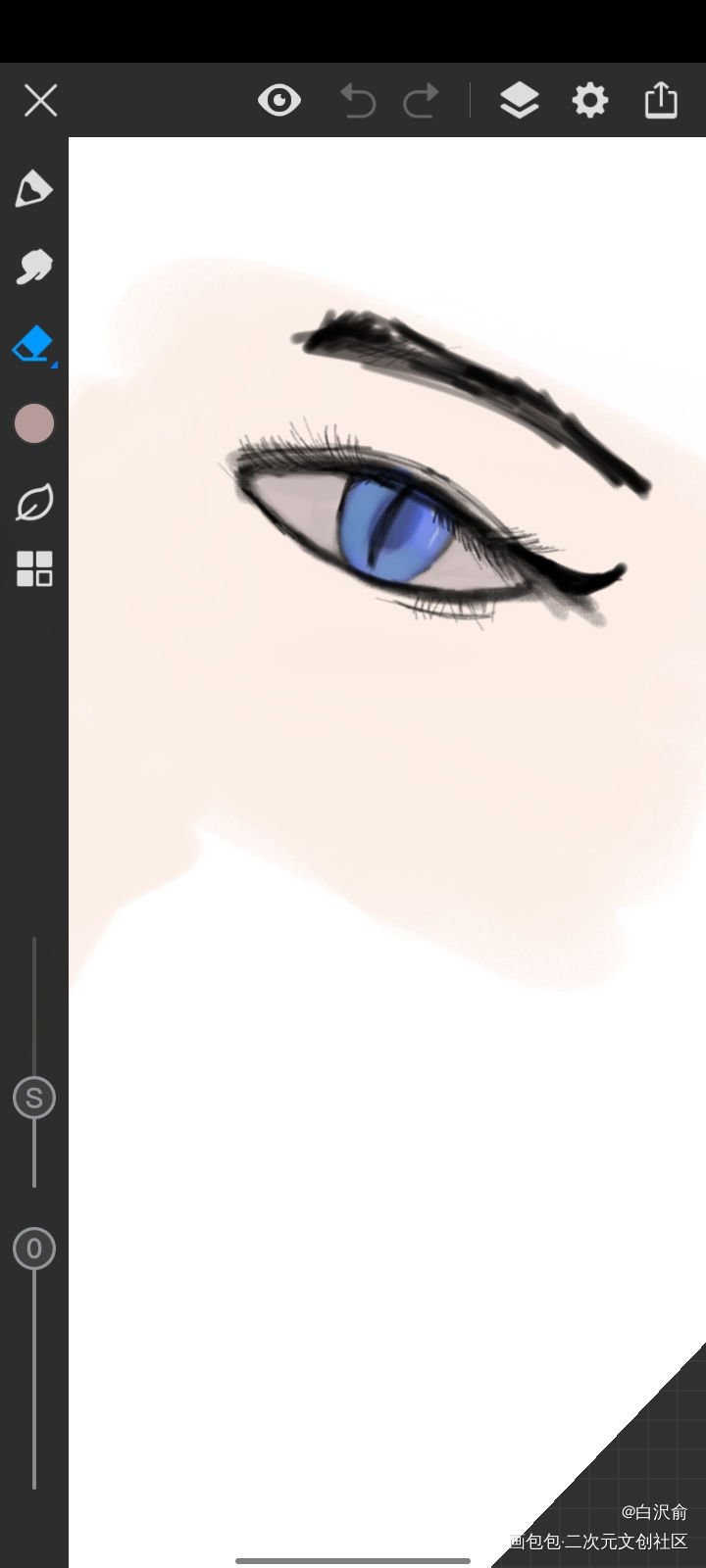Open the grid tools menu
The image size is (706, 1568).
pyautogui.click(x=34, y=568)
